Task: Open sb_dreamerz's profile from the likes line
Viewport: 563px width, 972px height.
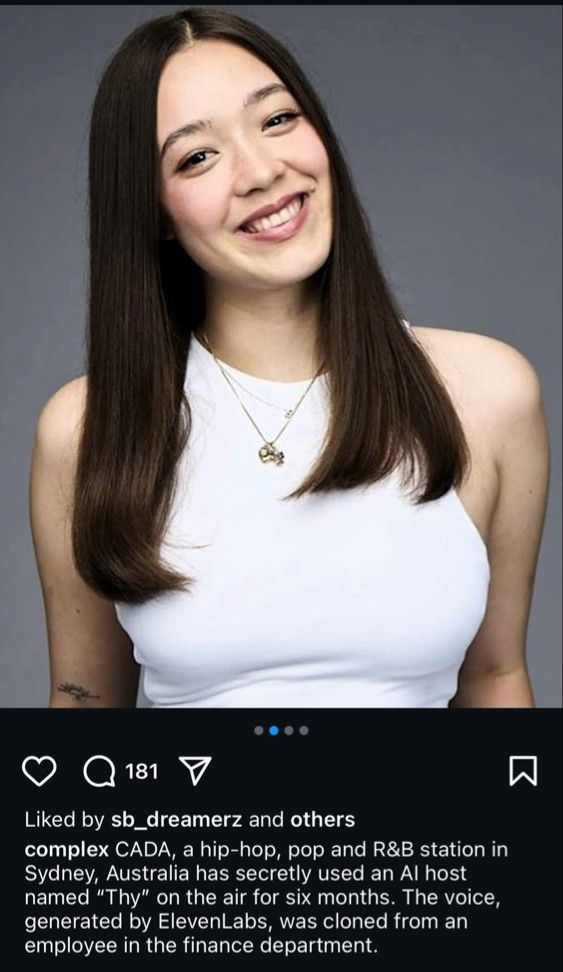Action: (176, 820)
